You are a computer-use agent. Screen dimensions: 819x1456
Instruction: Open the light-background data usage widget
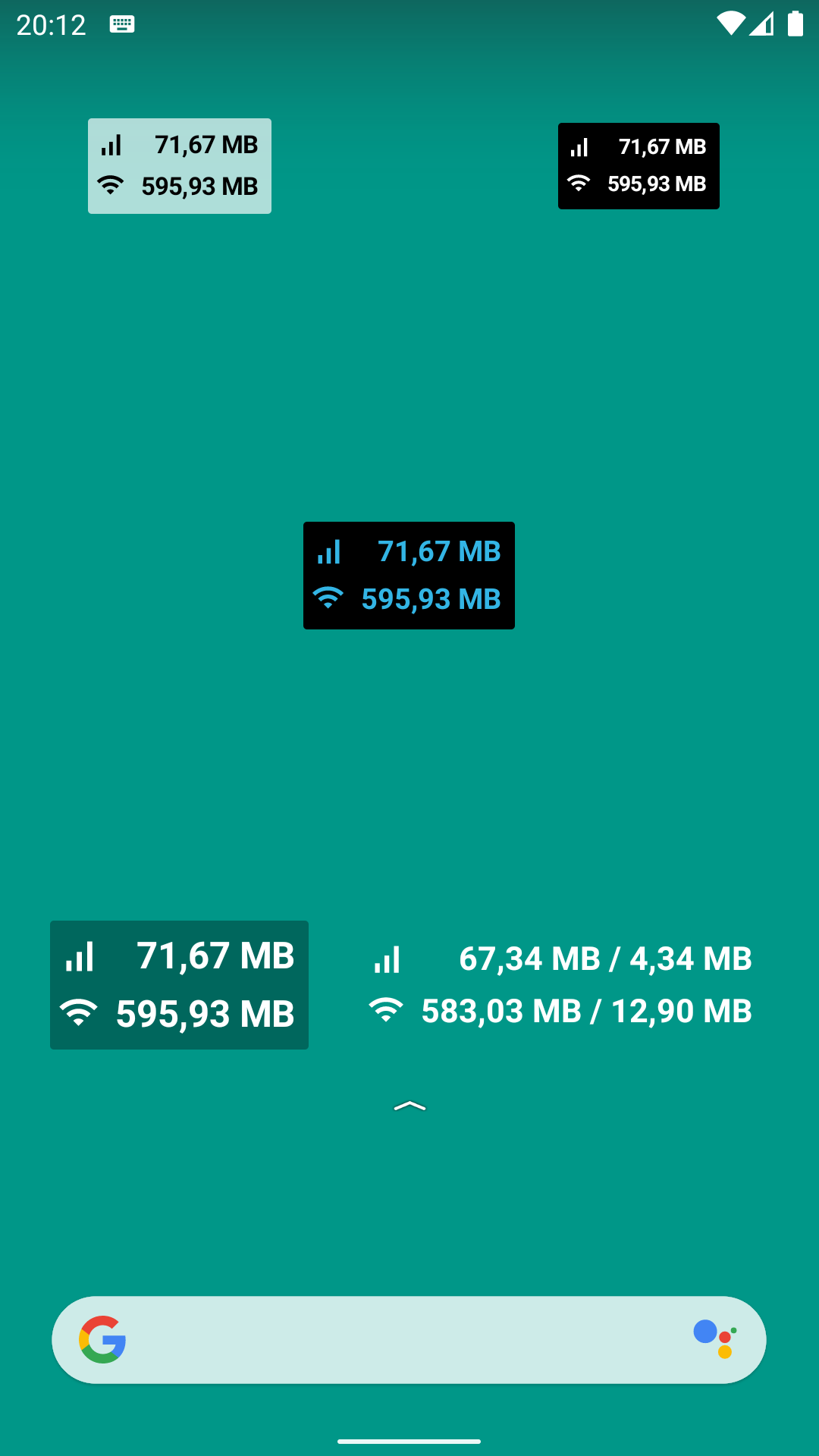180,166
